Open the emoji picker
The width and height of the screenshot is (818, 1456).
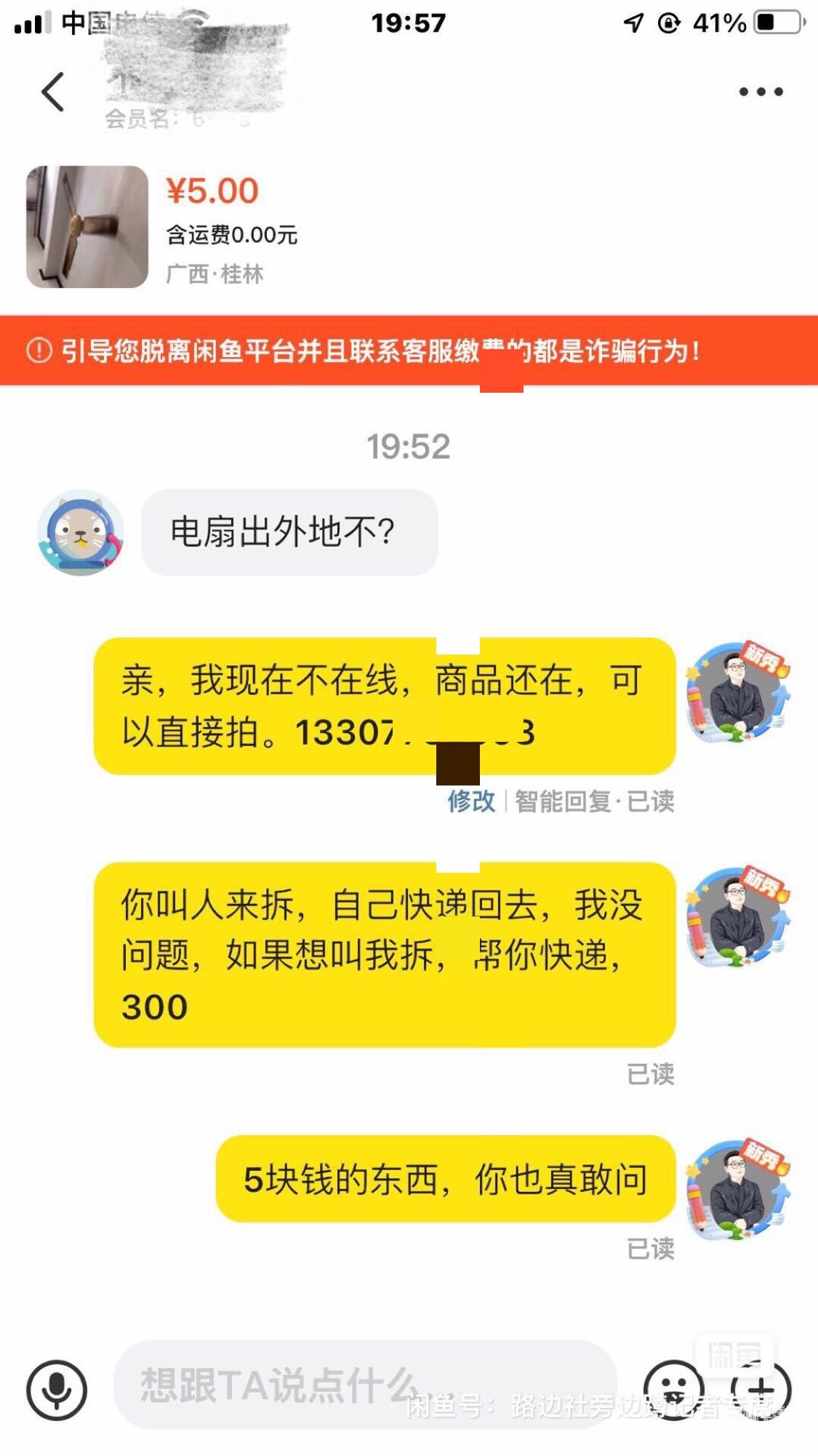tap(673, 1390)
